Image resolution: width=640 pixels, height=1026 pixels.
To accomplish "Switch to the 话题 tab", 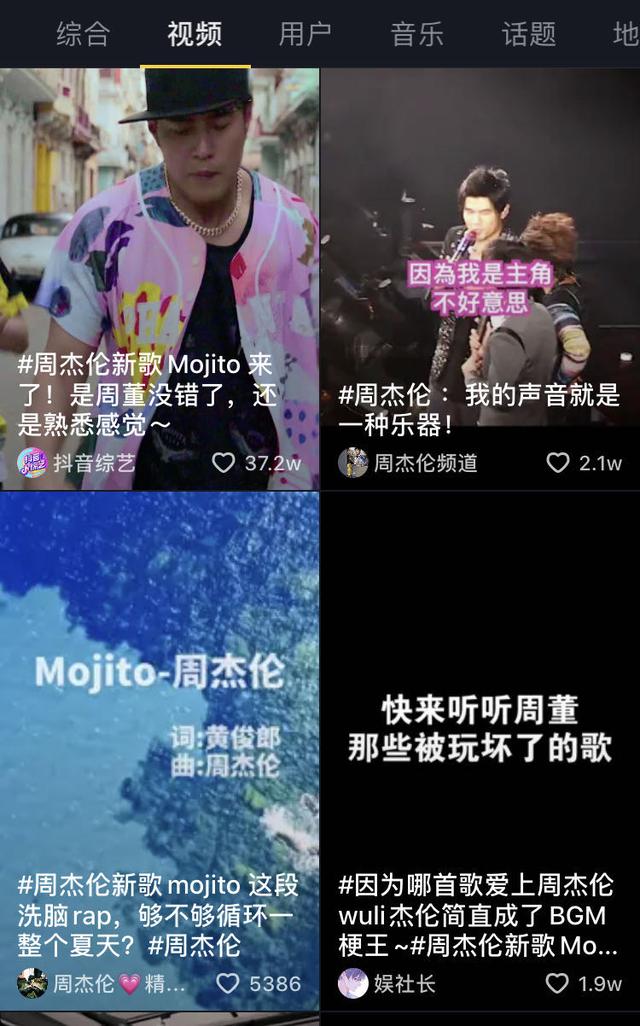I will (528, 34).
